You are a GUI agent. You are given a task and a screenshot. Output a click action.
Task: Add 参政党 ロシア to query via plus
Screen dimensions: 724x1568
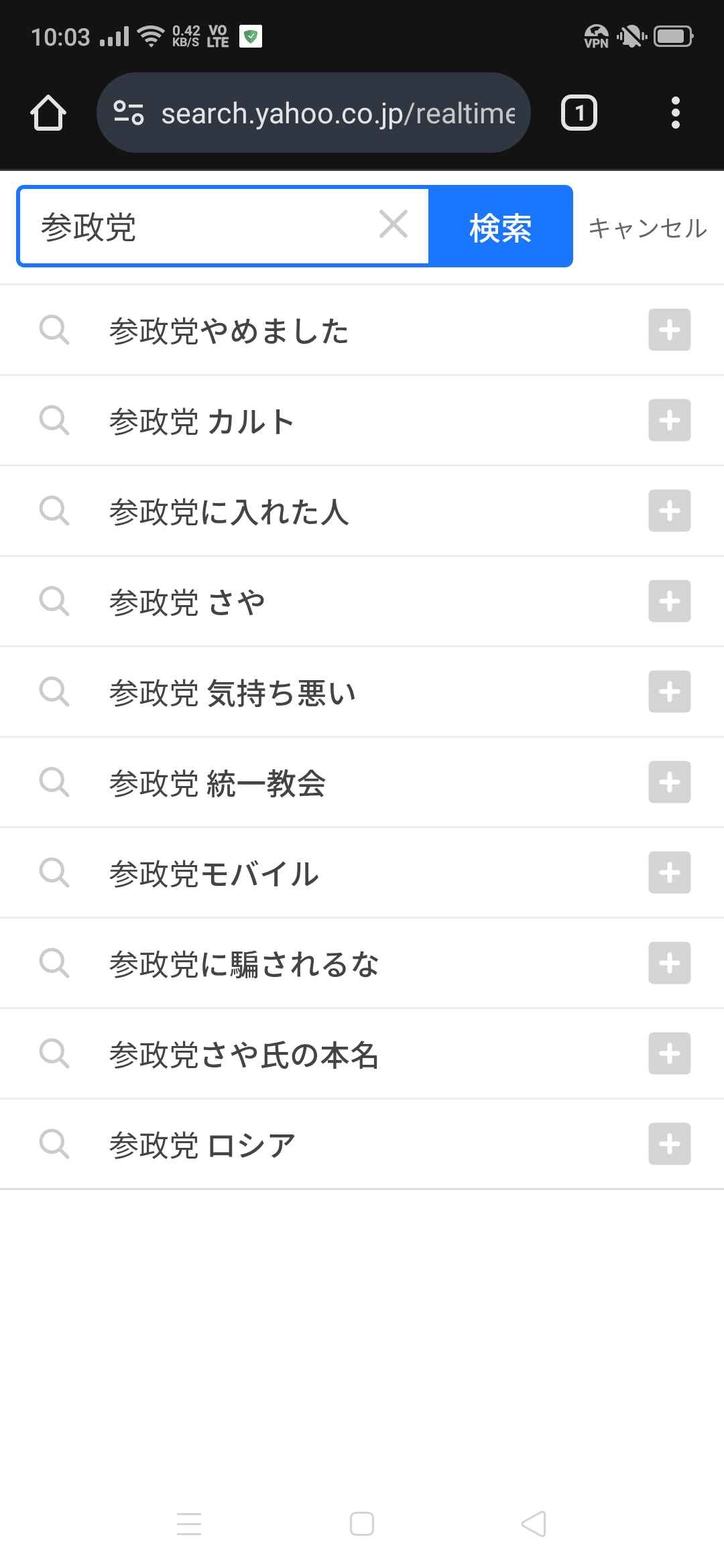coord(669,1144)
